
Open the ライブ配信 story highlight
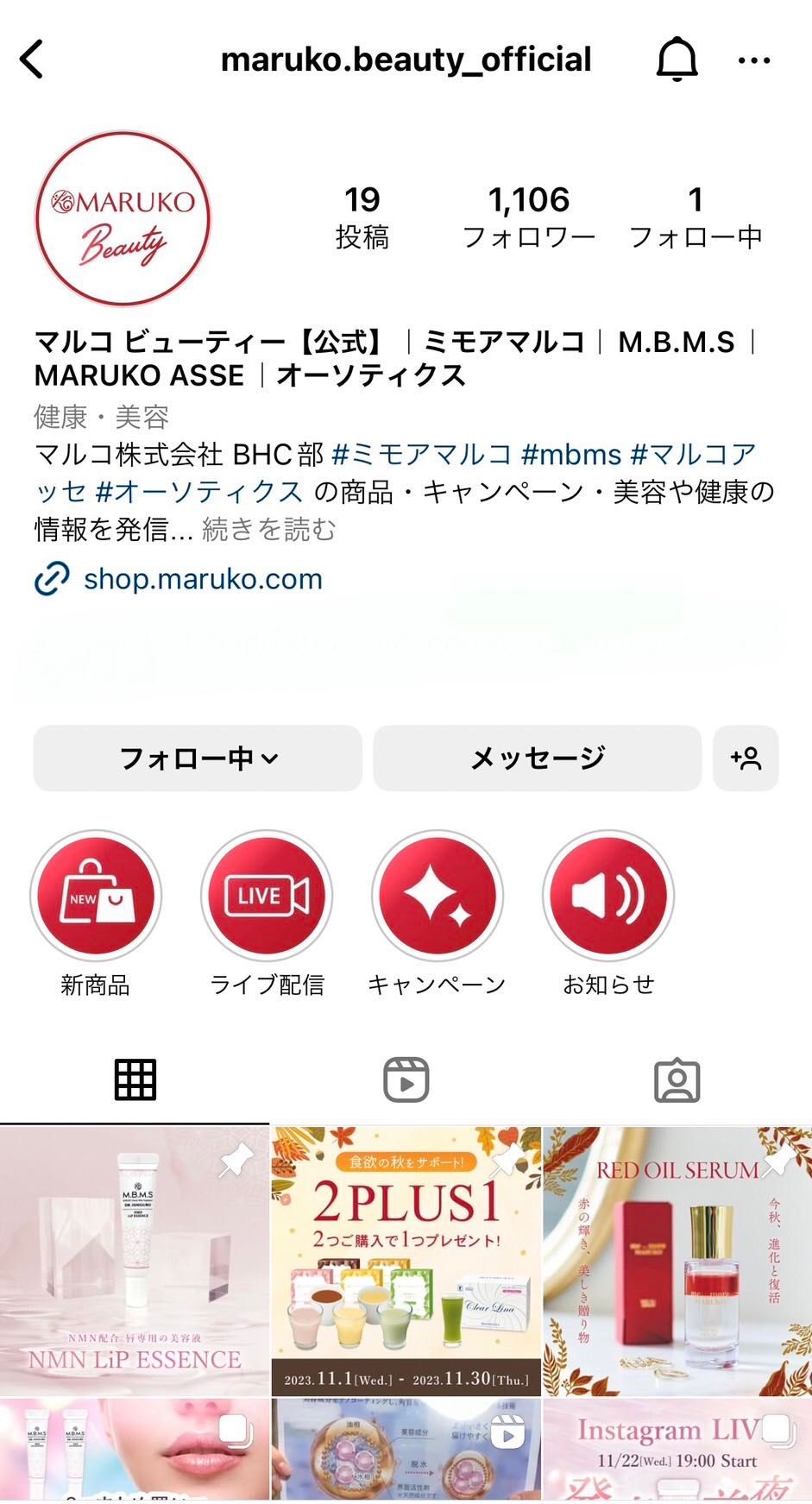click(x=267, y=897)
